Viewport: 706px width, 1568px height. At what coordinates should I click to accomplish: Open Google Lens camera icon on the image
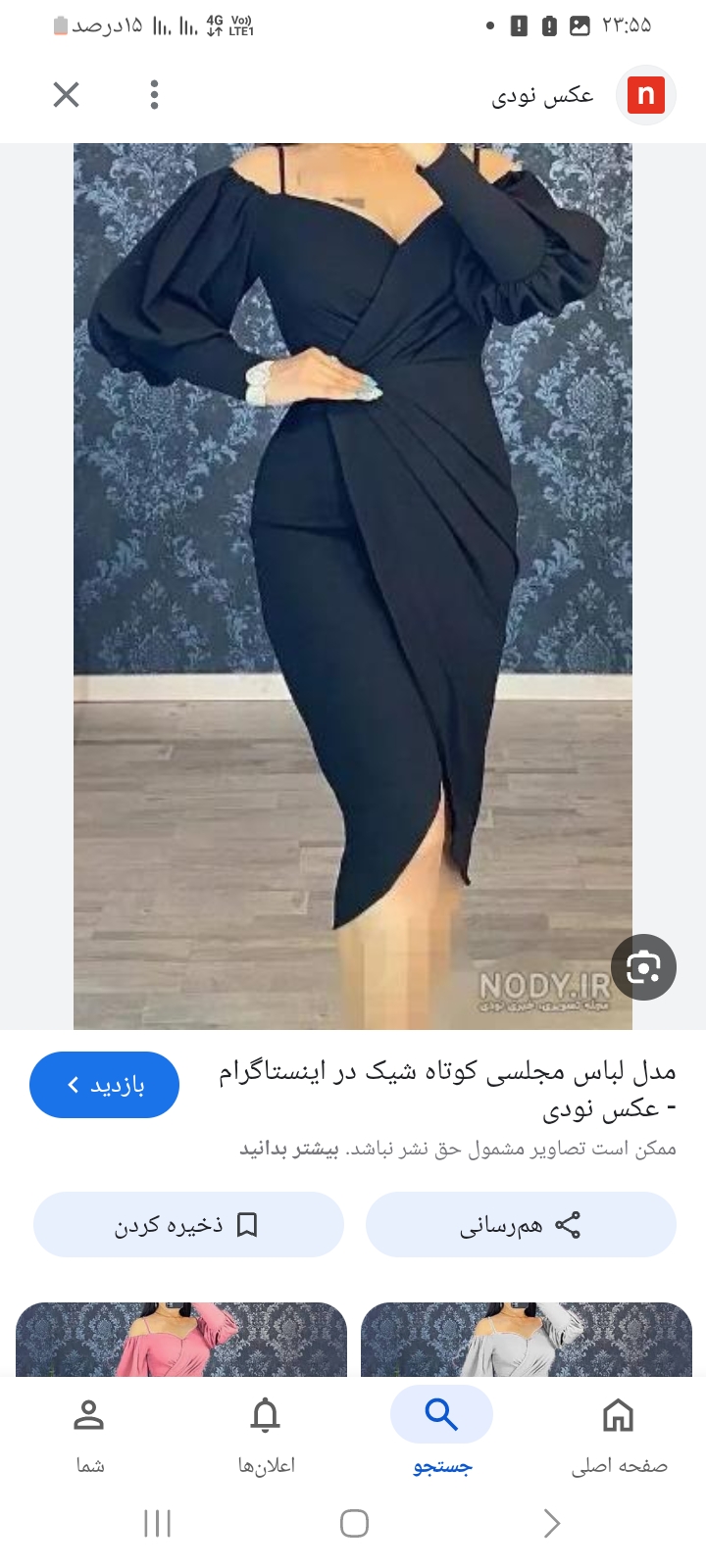point(644,966)
